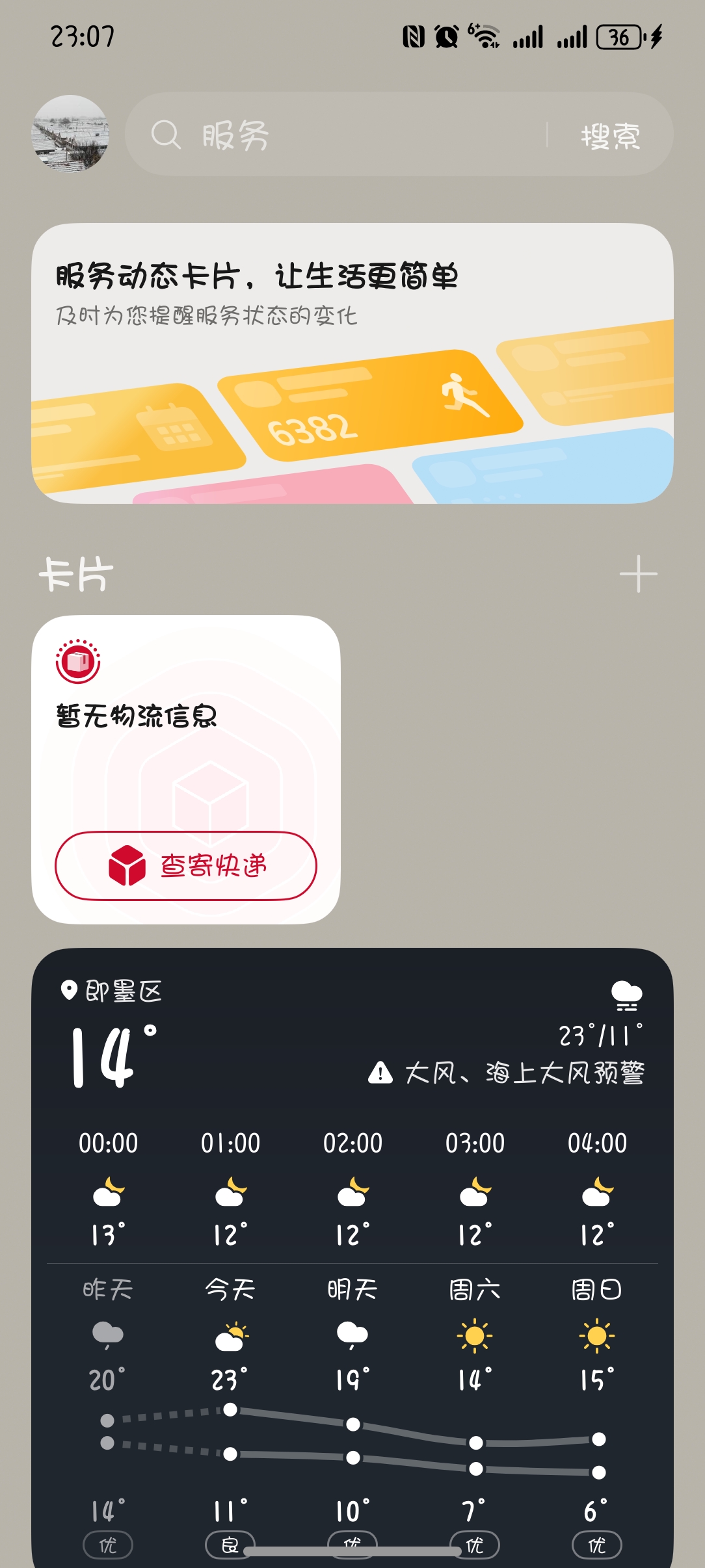
Task: Tap the cloudy weather icon on weather card
Action: (626, 995)
